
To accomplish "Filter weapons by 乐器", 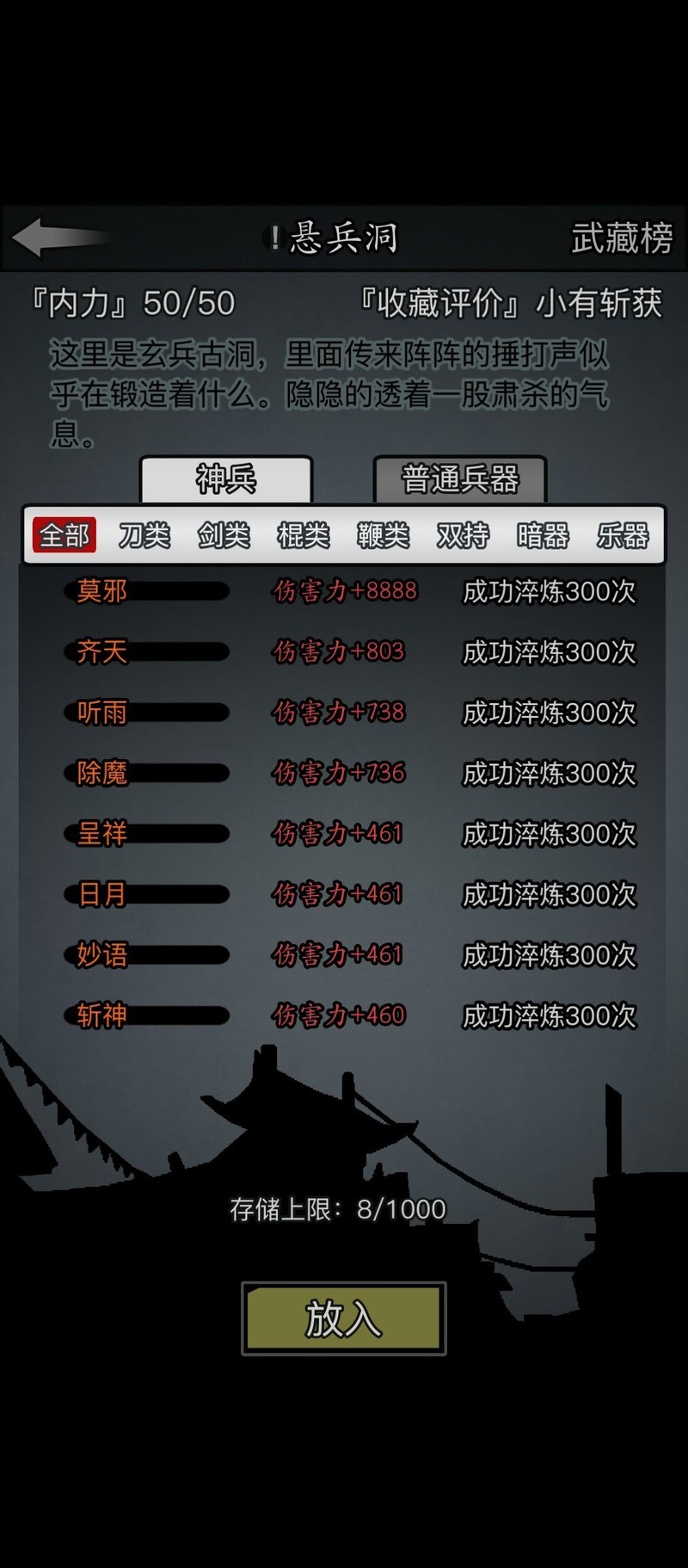I will click(623, 534).
